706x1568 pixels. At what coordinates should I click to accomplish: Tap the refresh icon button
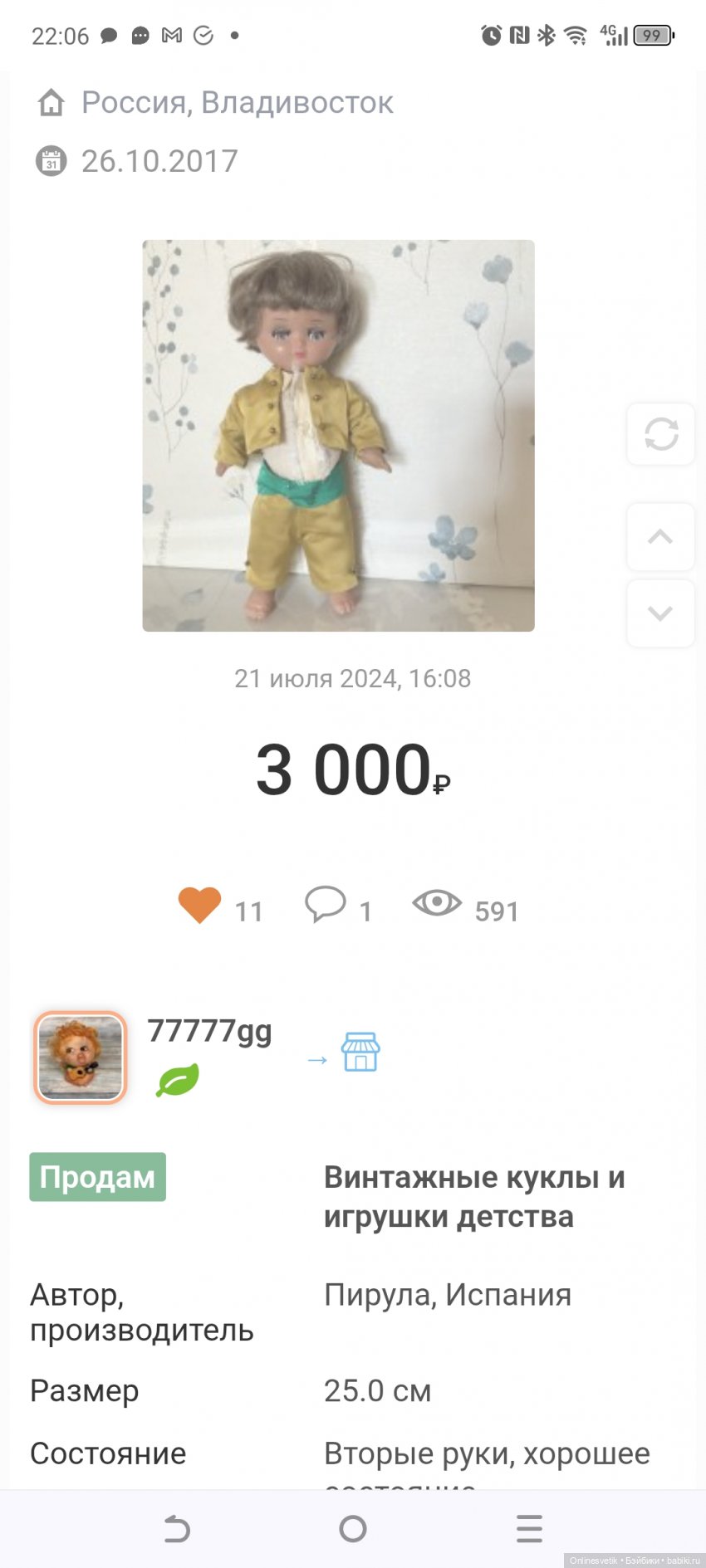click(660, 434)
